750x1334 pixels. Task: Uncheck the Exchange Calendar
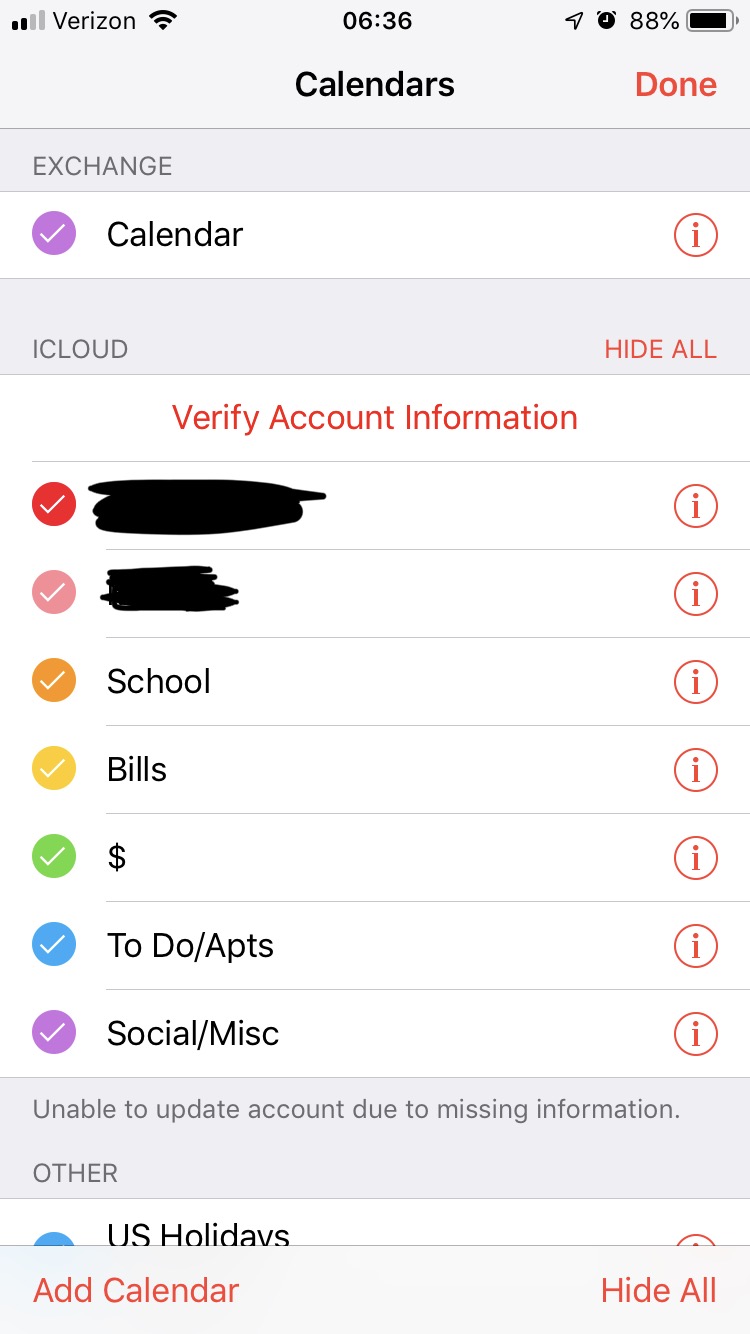(x=54, y=235)
